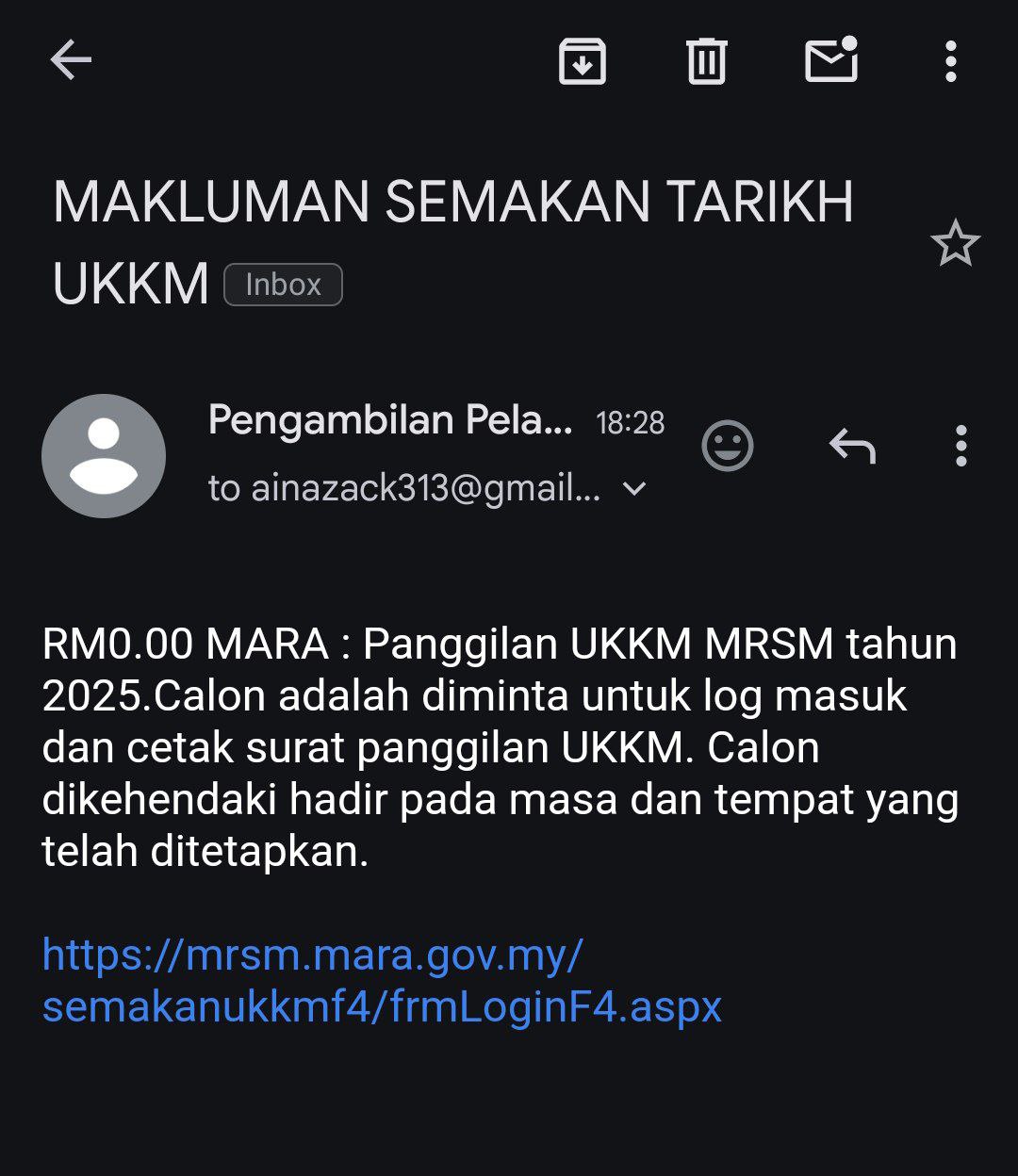Open the top toolbar overflow menu

click(950, 62)
